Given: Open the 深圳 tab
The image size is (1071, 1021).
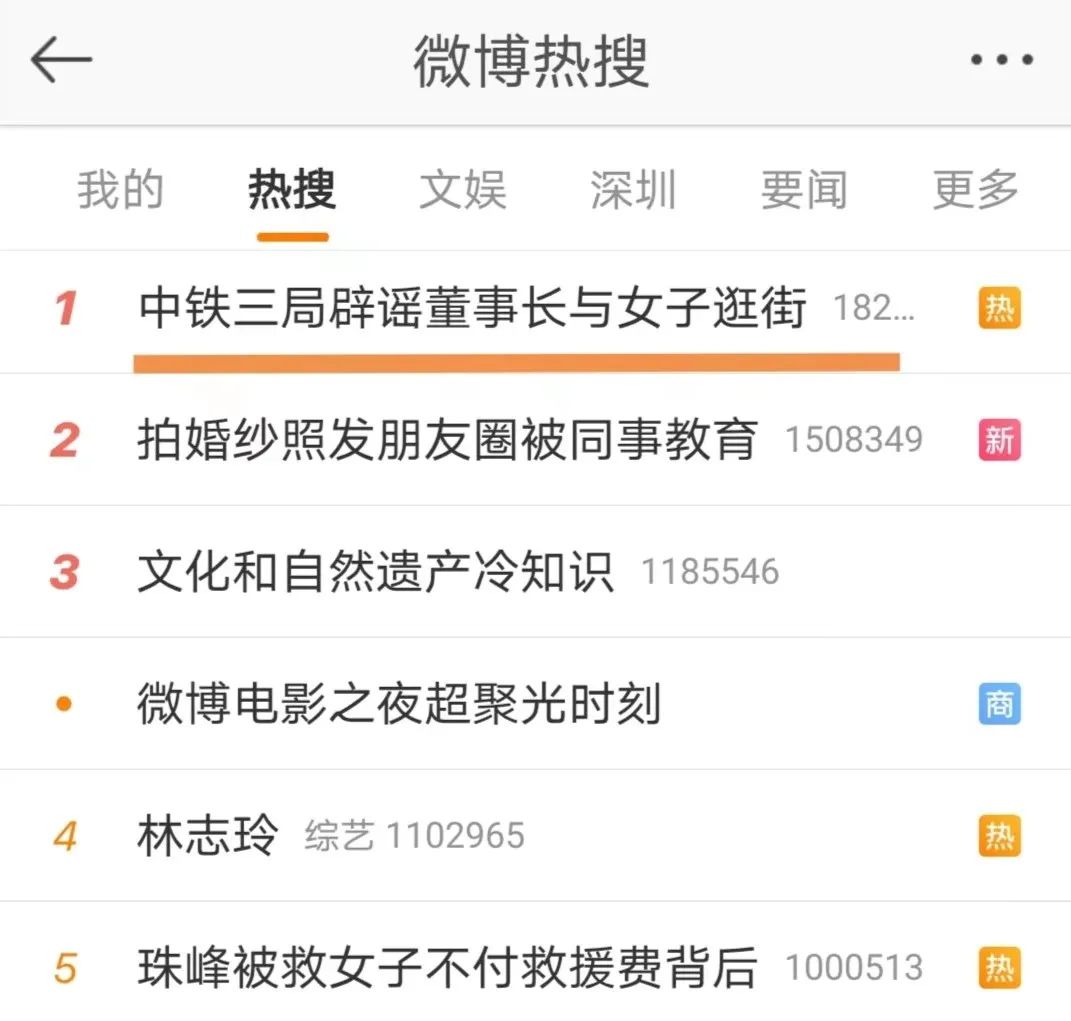Looking at the screenshot, I should [633, 190].
